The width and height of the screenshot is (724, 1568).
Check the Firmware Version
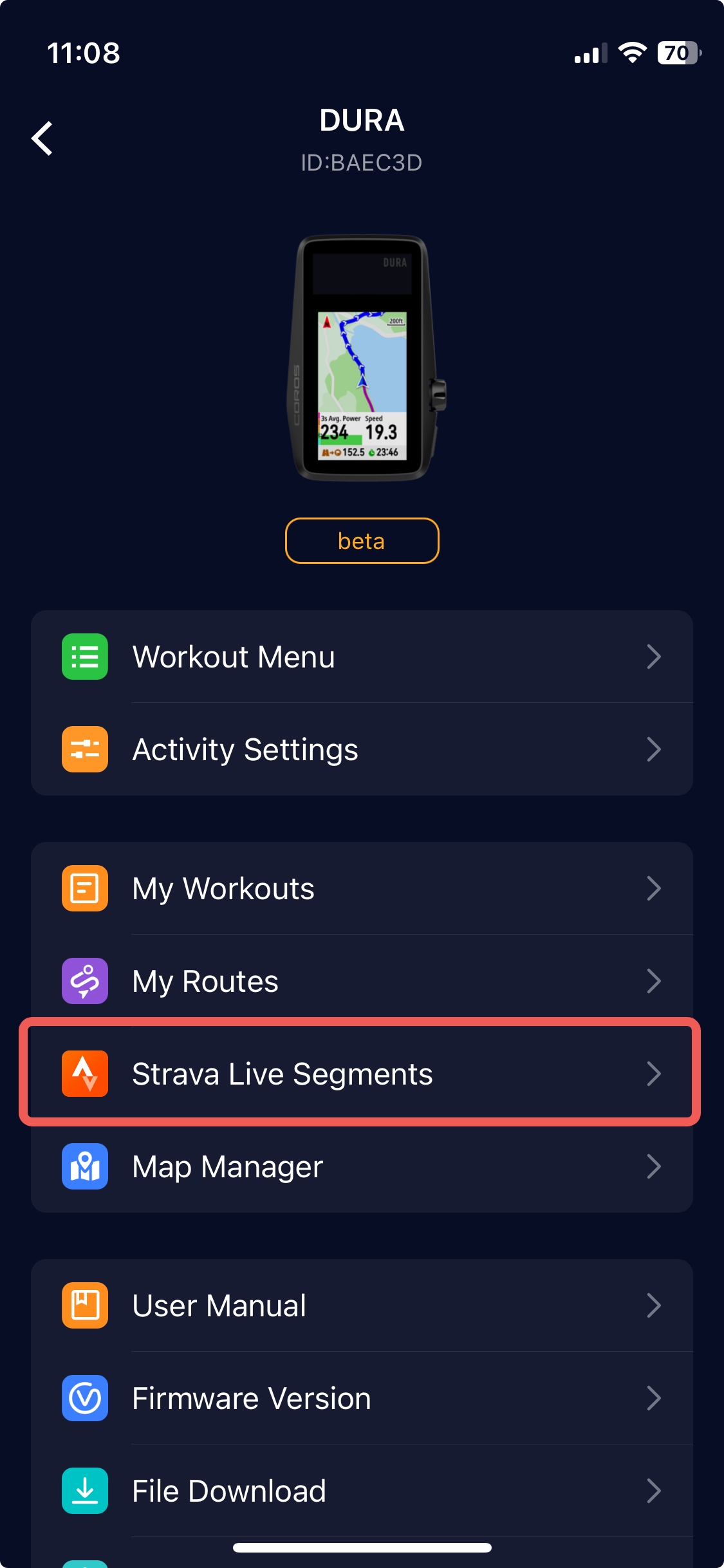(x=362, y=1398)
